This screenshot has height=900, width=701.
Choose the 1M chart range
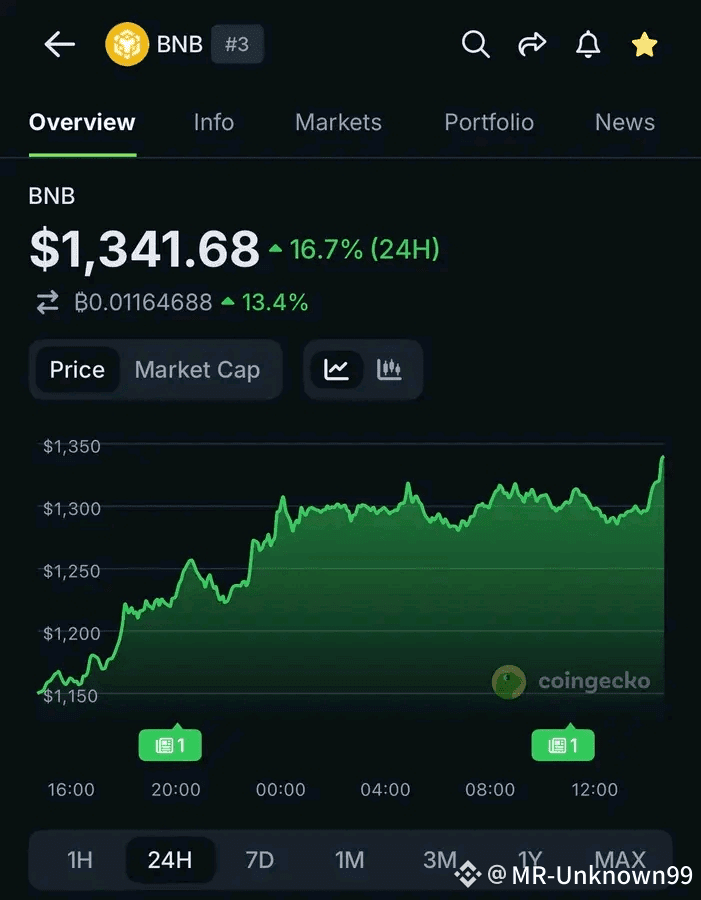pyautogui.click(x=349, y=860)
